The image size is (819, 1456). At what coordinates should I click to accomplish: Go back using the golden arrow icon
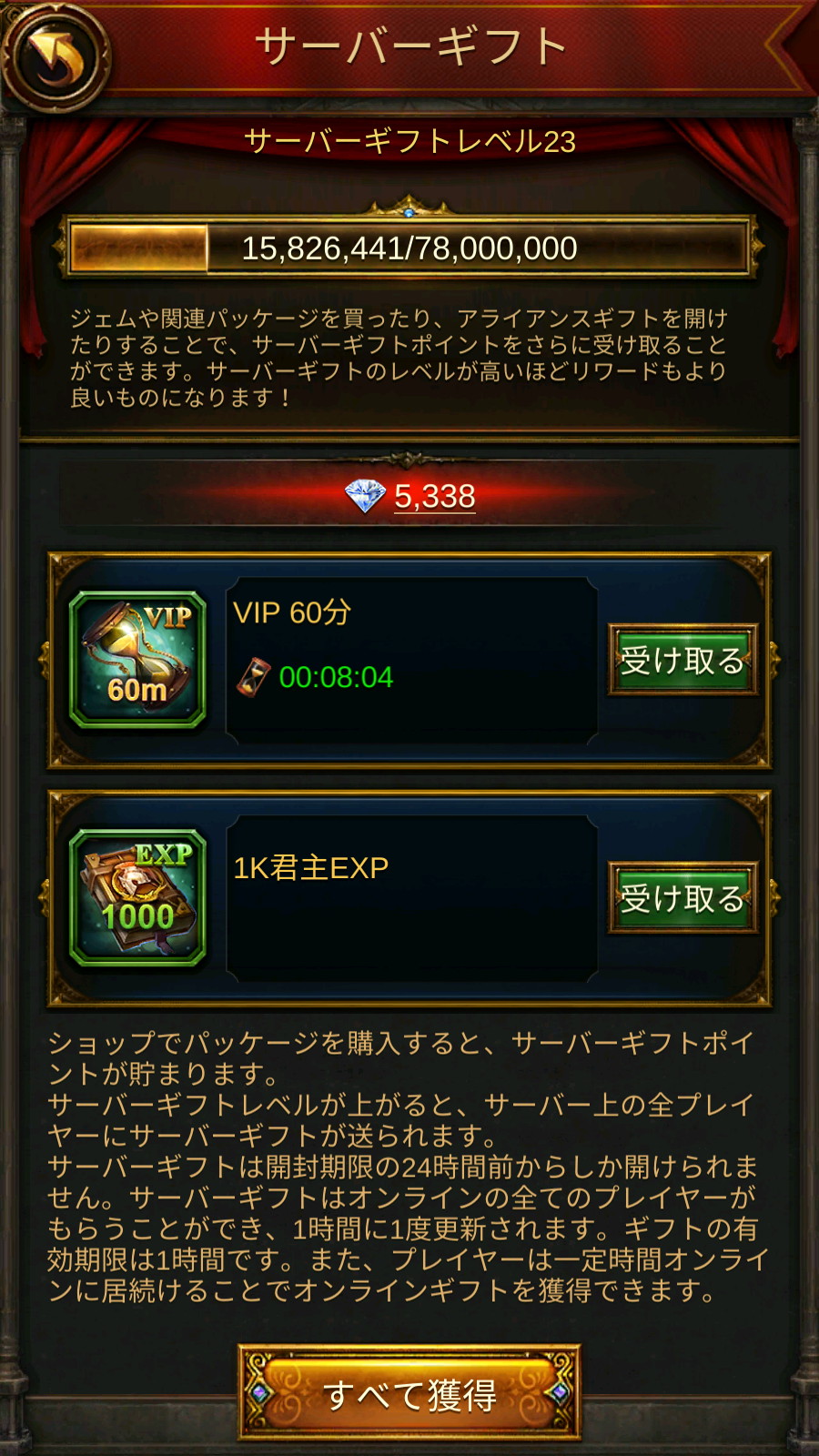point(56,56)
